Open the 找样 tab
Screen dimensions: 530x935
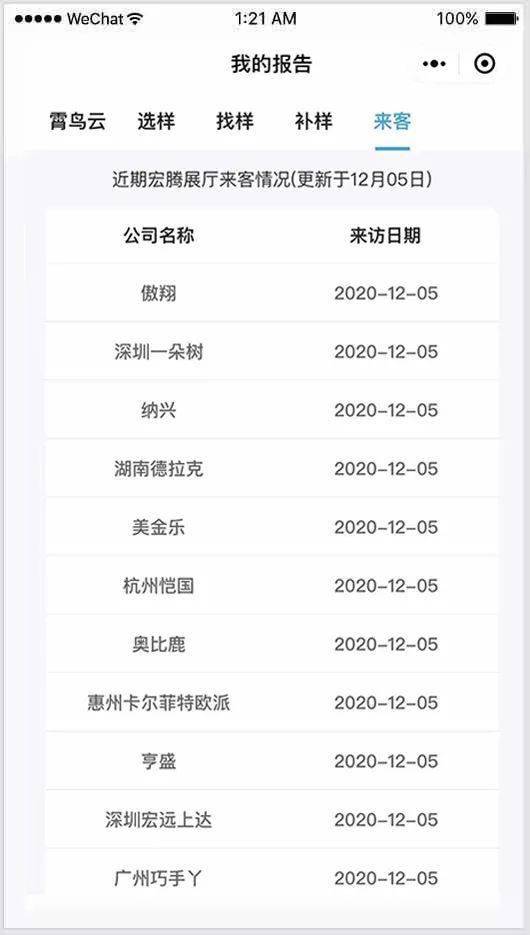pyautogui.click(x=235, y=121)
